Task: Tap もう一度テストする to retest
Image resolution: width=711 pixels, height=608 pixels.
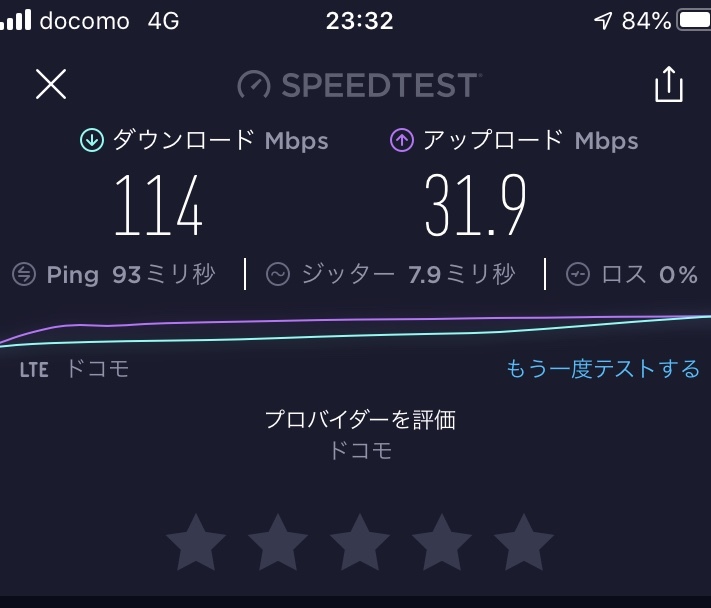Action: pyautogui.click(x=603, y=369)
